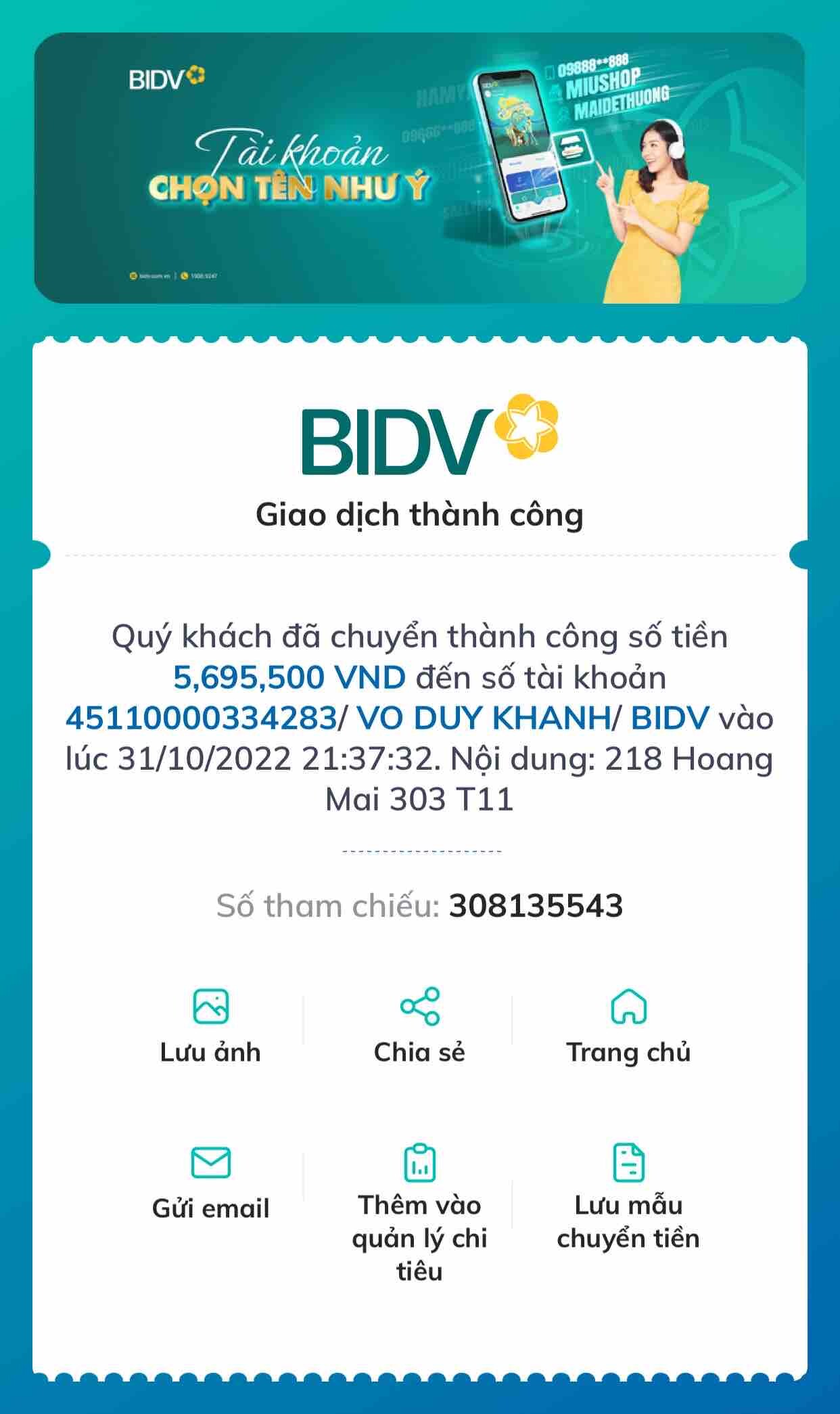Share the transaction via Chia sẻ

click(x=419, y=1025)
